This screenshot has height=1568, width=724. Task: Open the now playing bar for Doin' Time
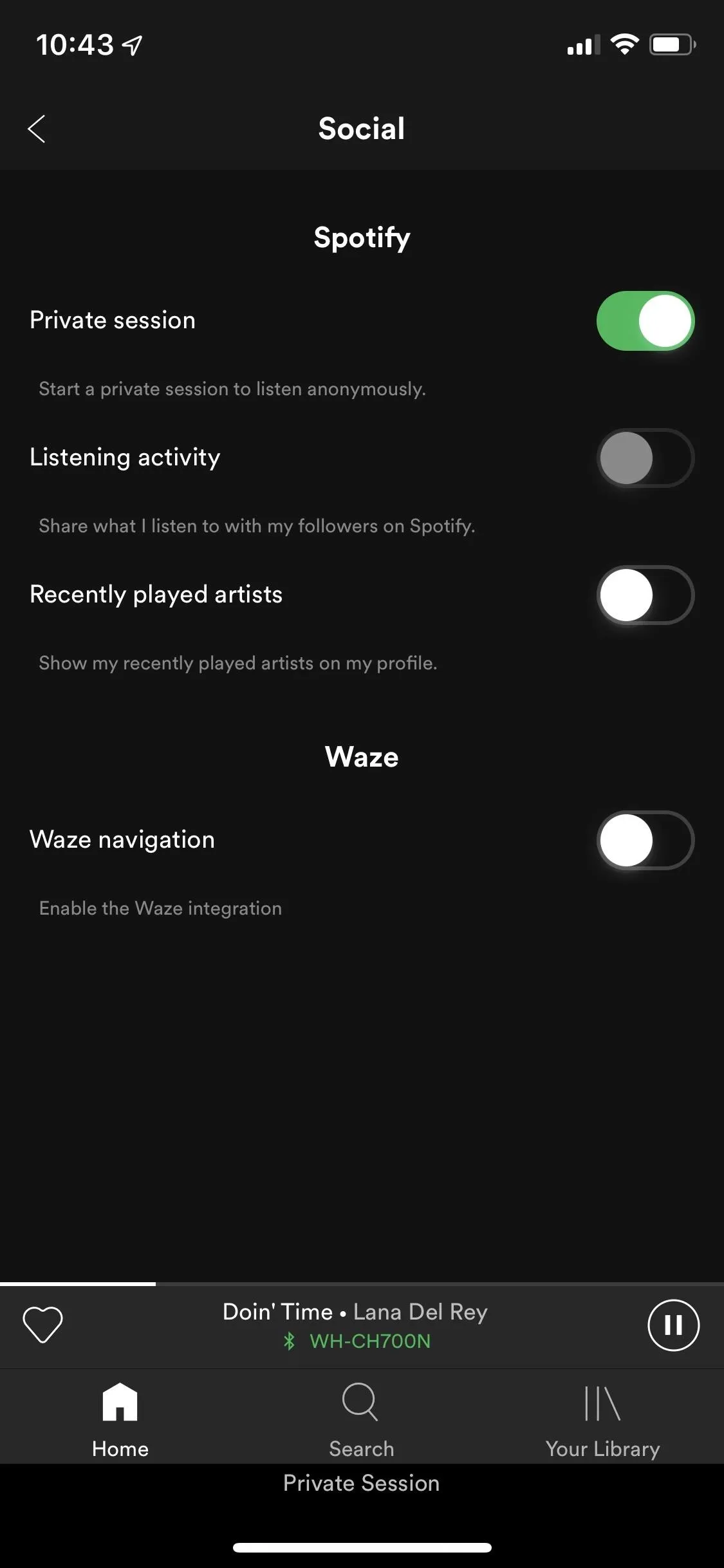355,1325
